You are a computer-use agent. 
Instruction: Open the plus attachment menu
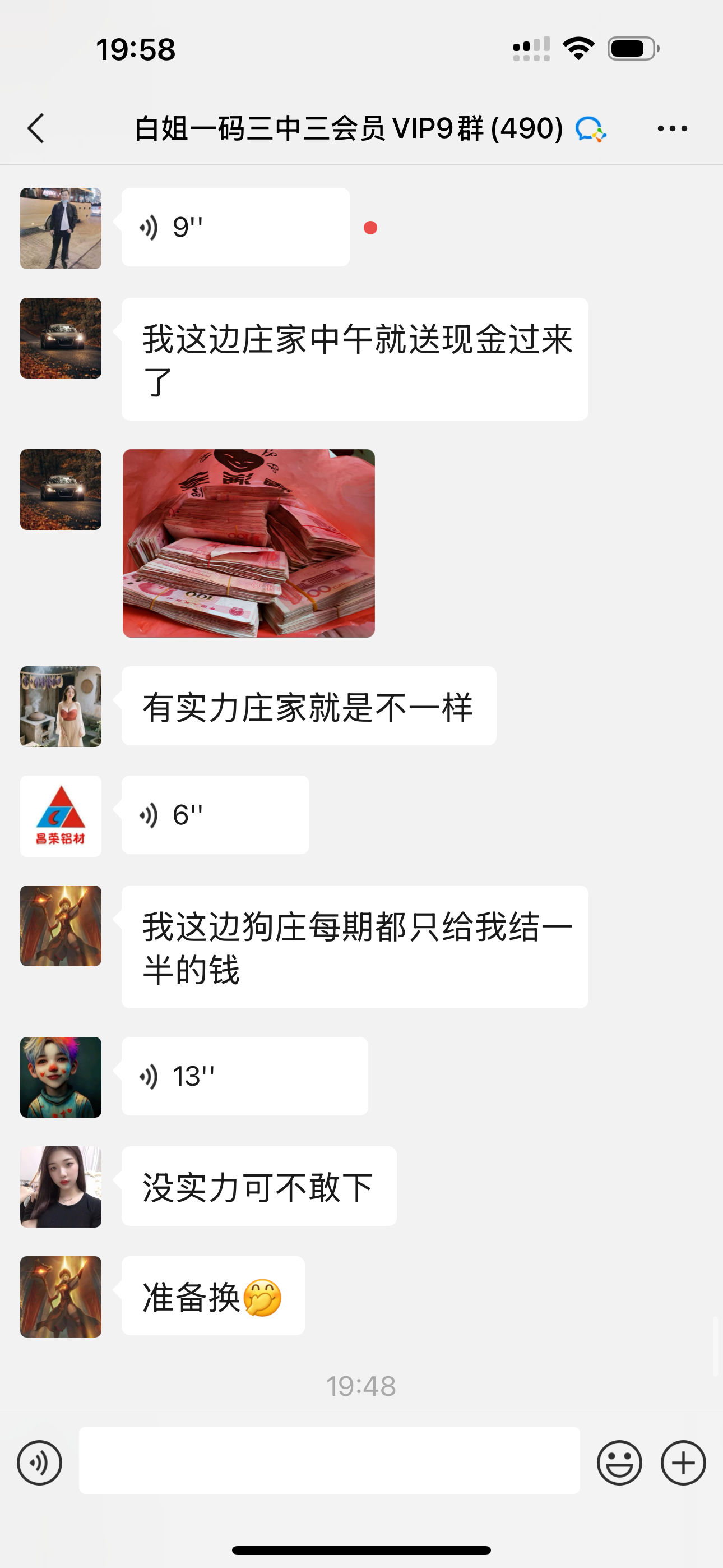coord(683,1463)
